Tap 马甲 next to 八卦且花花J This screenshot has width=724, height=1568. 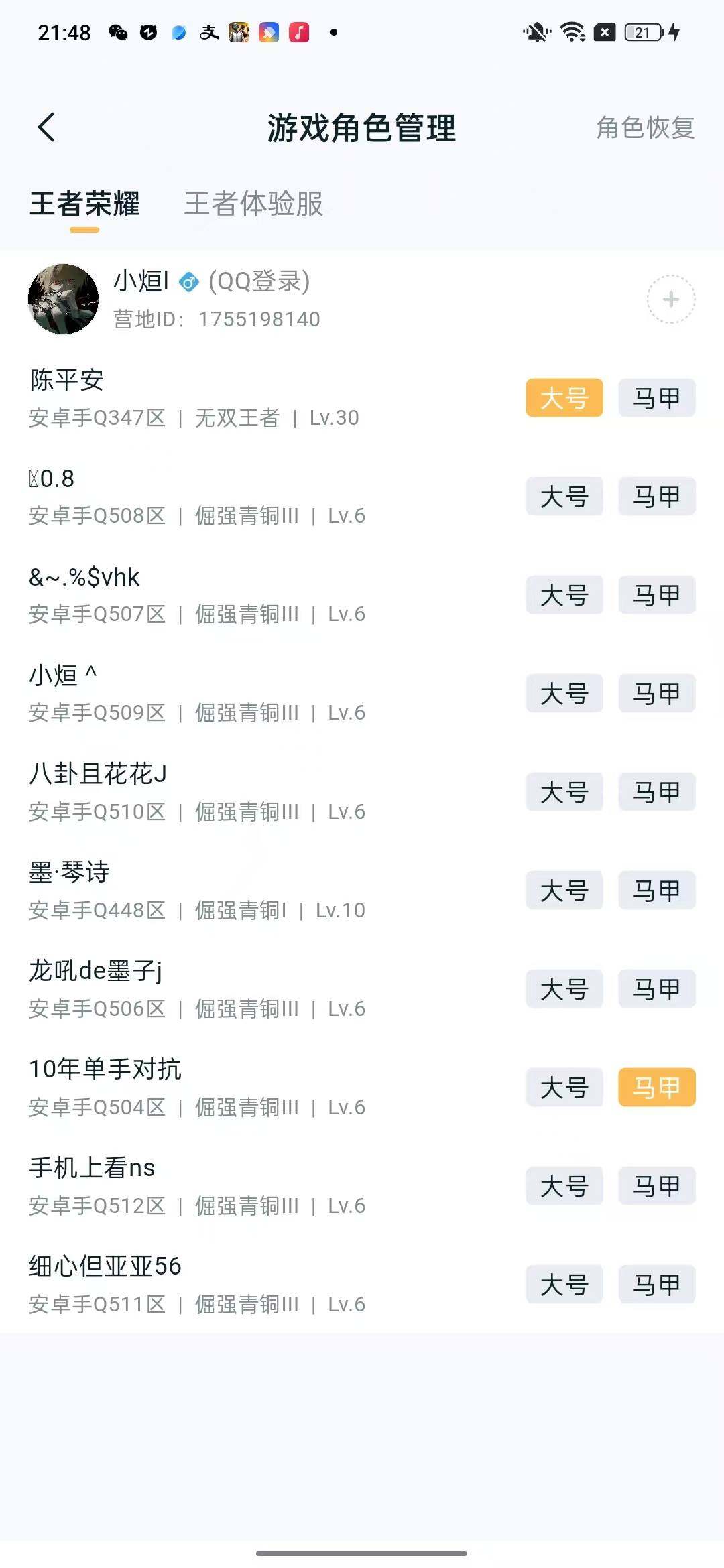point(656,792)
